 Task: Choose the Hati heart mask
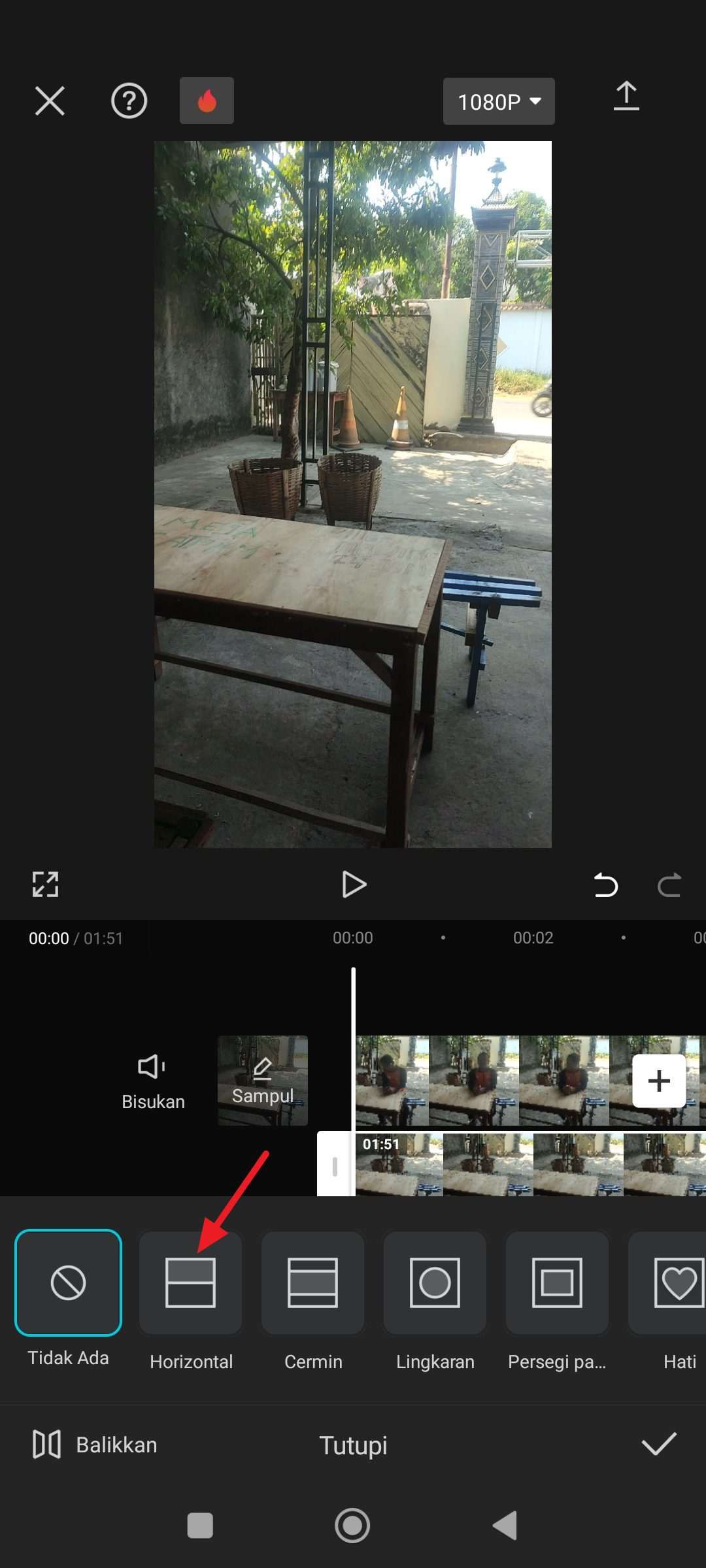point(668,1282)
